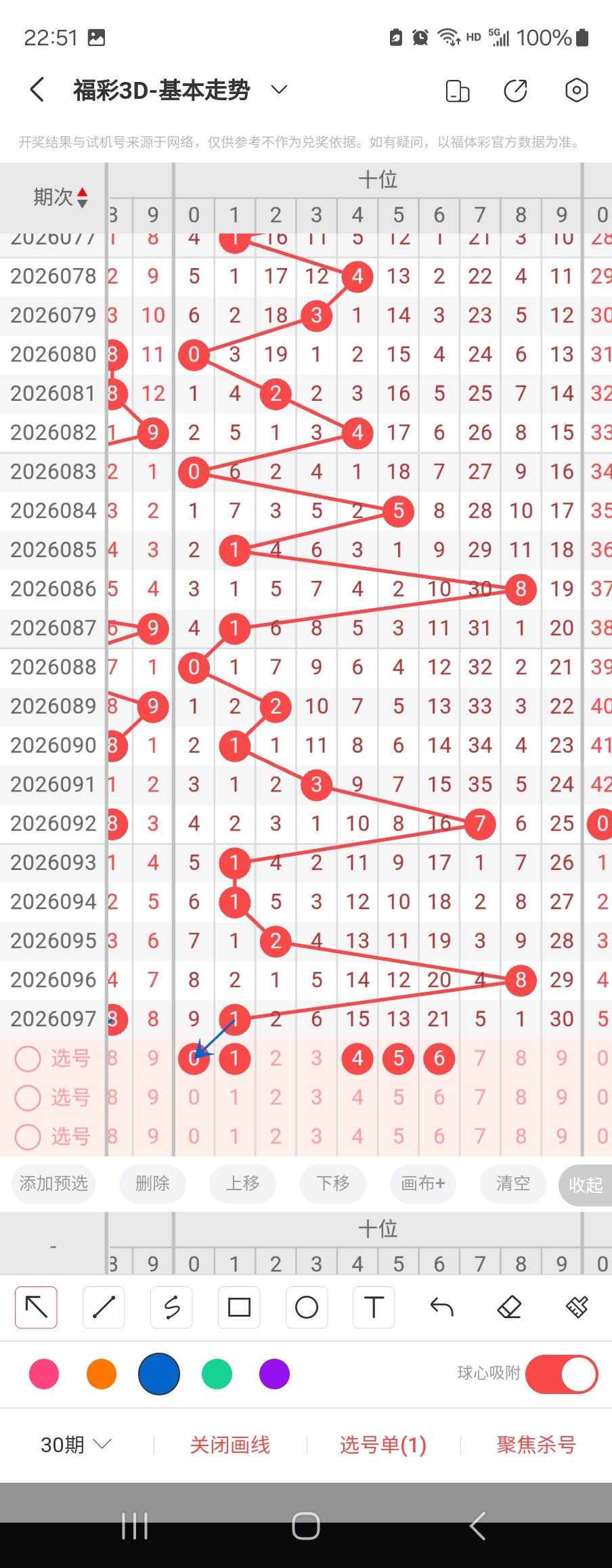Select the arrow drawing tool
Viewport: 612px width, 1568px height.
36,1307
